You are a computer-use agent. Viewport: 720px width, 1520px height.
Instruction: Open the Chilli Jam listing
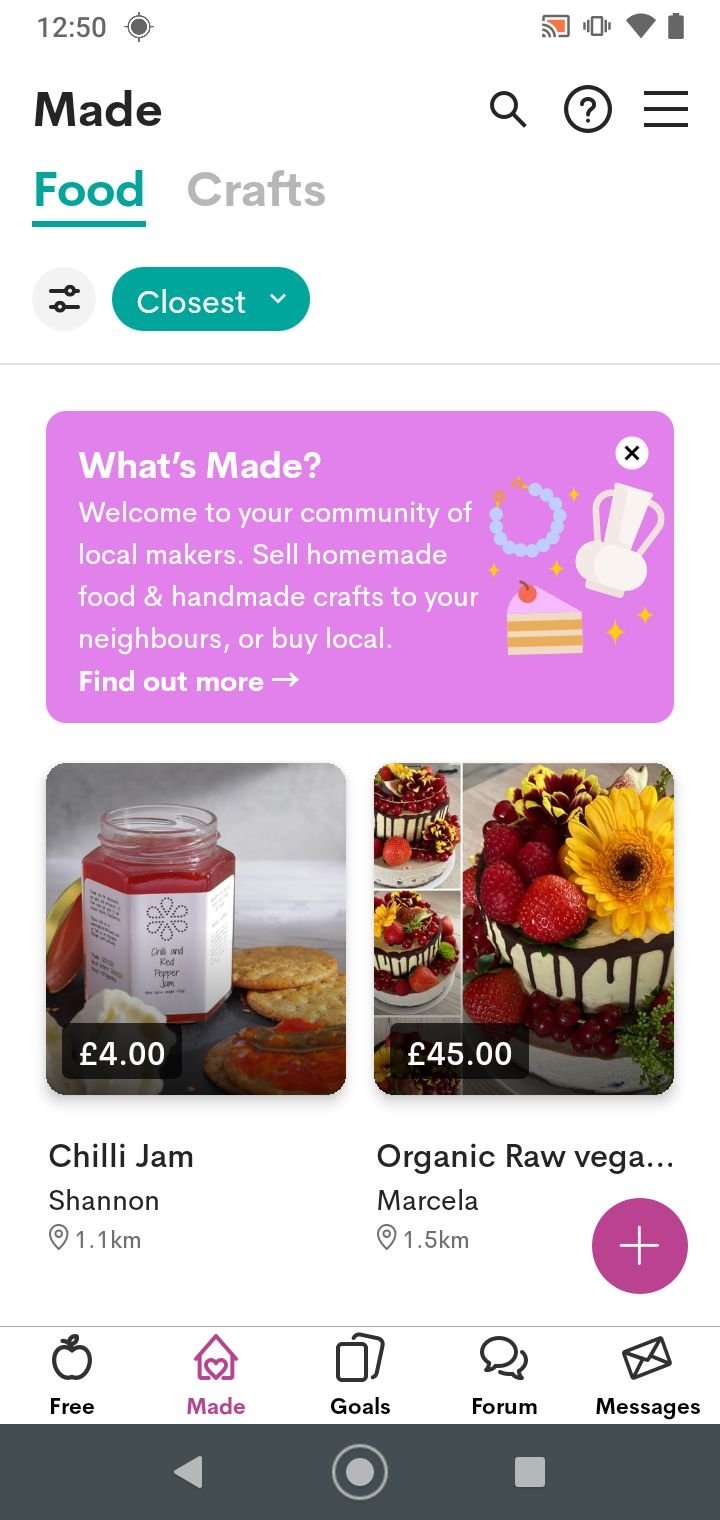pyautogui.click(x=196, y=928)
